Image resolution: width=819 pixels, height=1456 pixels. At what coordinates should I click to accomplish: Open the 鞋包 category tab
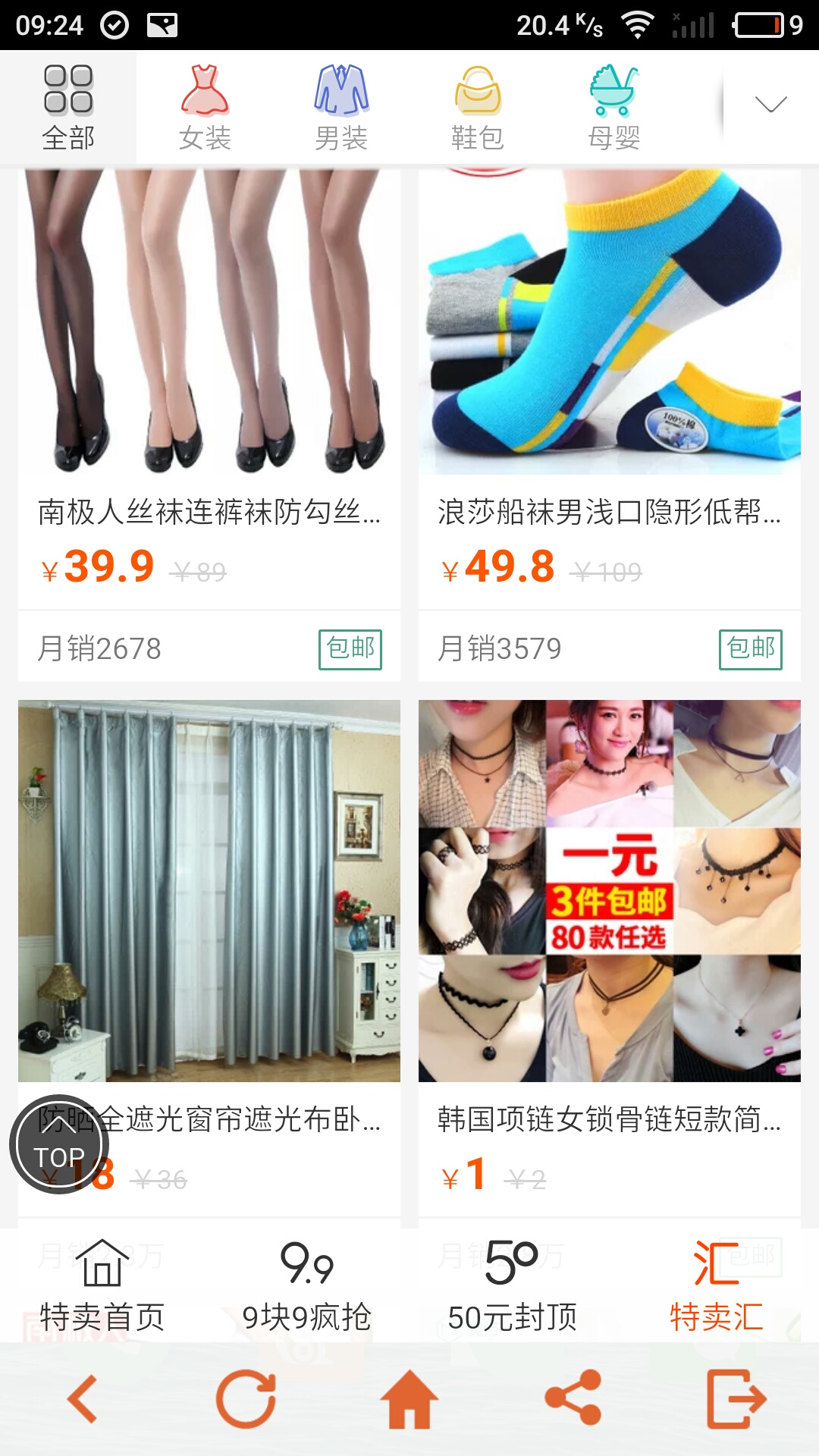click(x=478, y=108)
